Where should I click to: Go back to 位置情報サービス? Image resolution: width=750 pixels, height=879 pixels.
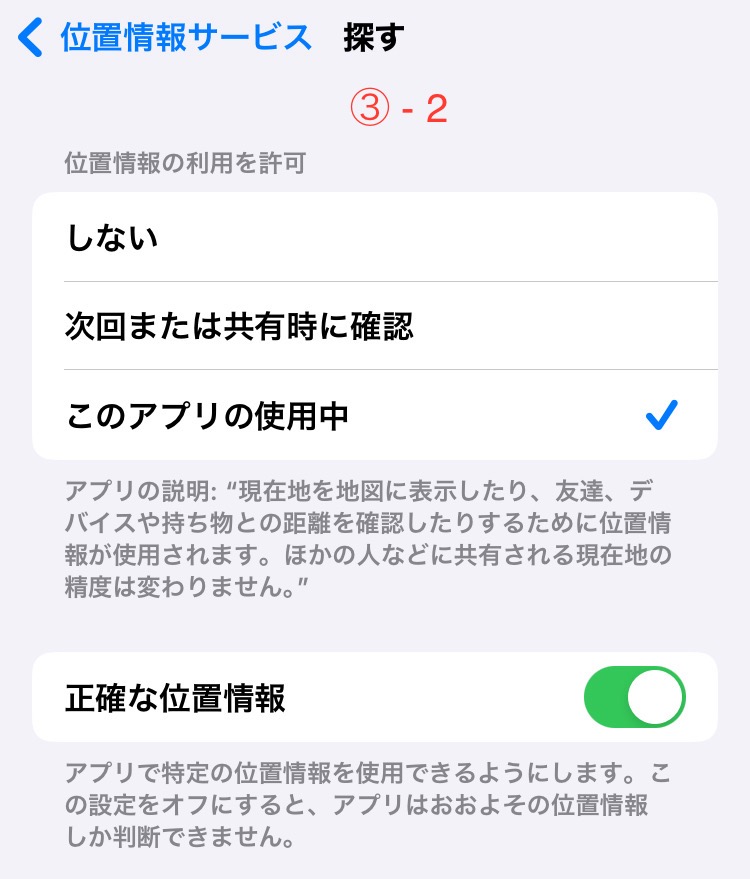165,38
